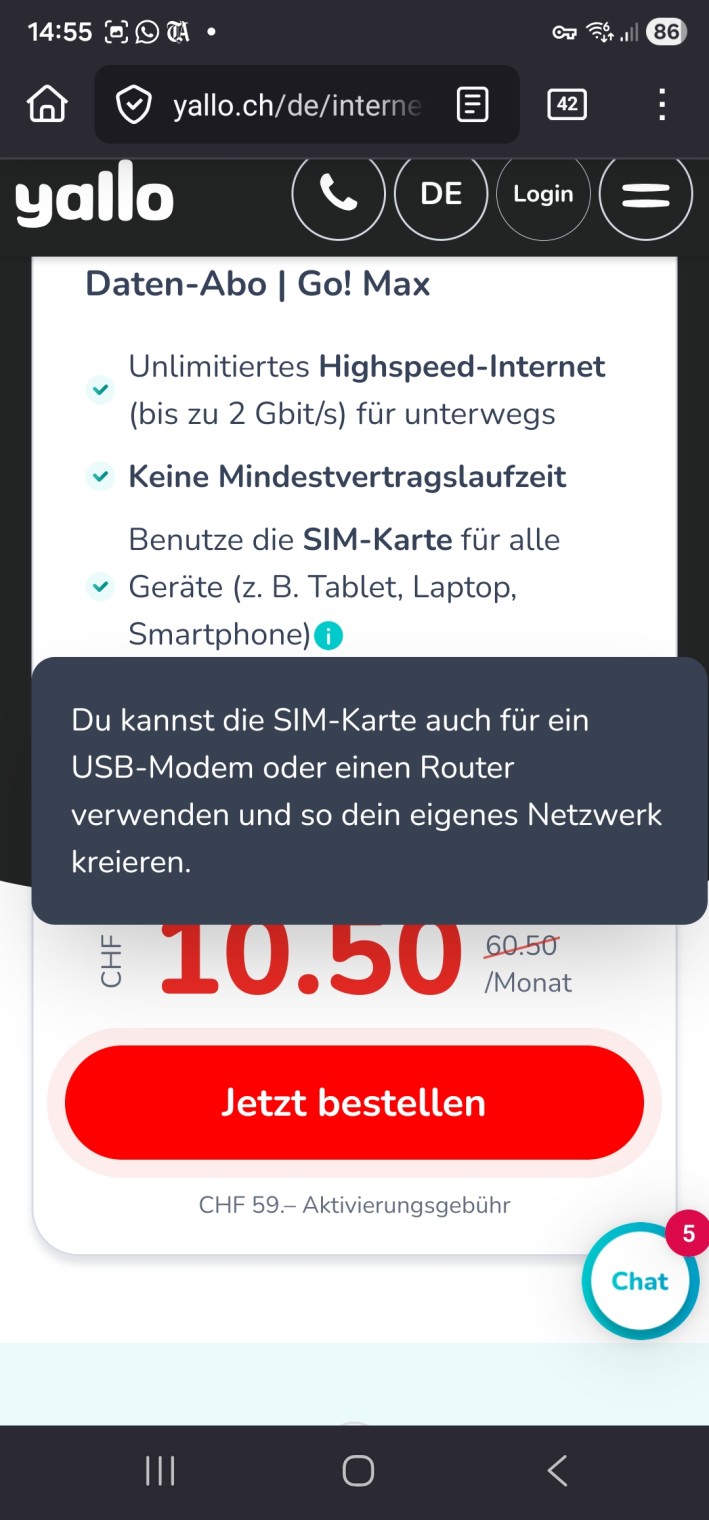Tap the yallo.ch address bar

[296, 105]
